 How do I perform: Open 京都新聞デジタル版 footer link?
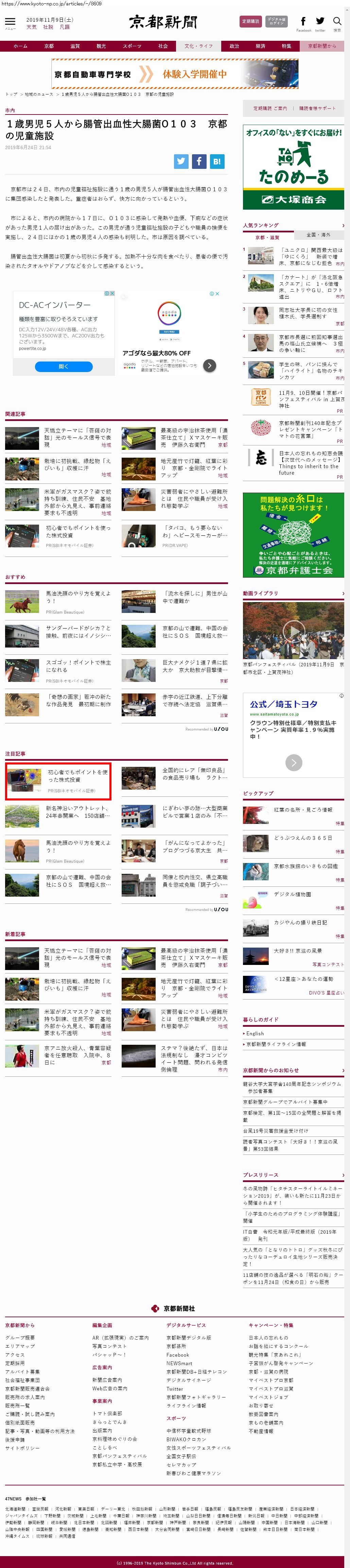(189, 1337)
